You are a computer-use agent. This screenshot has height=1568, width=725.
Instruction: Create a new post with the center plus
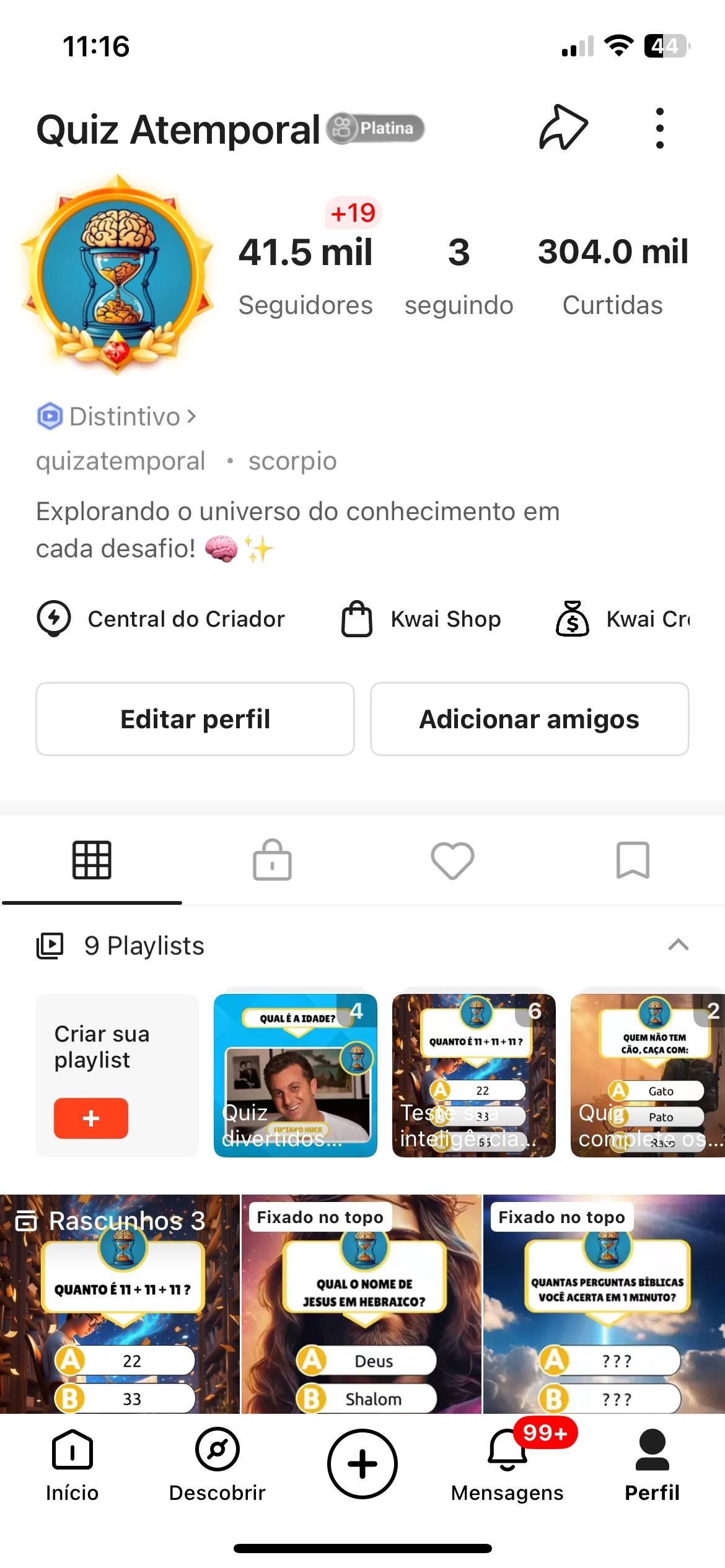click(362, 1464)
